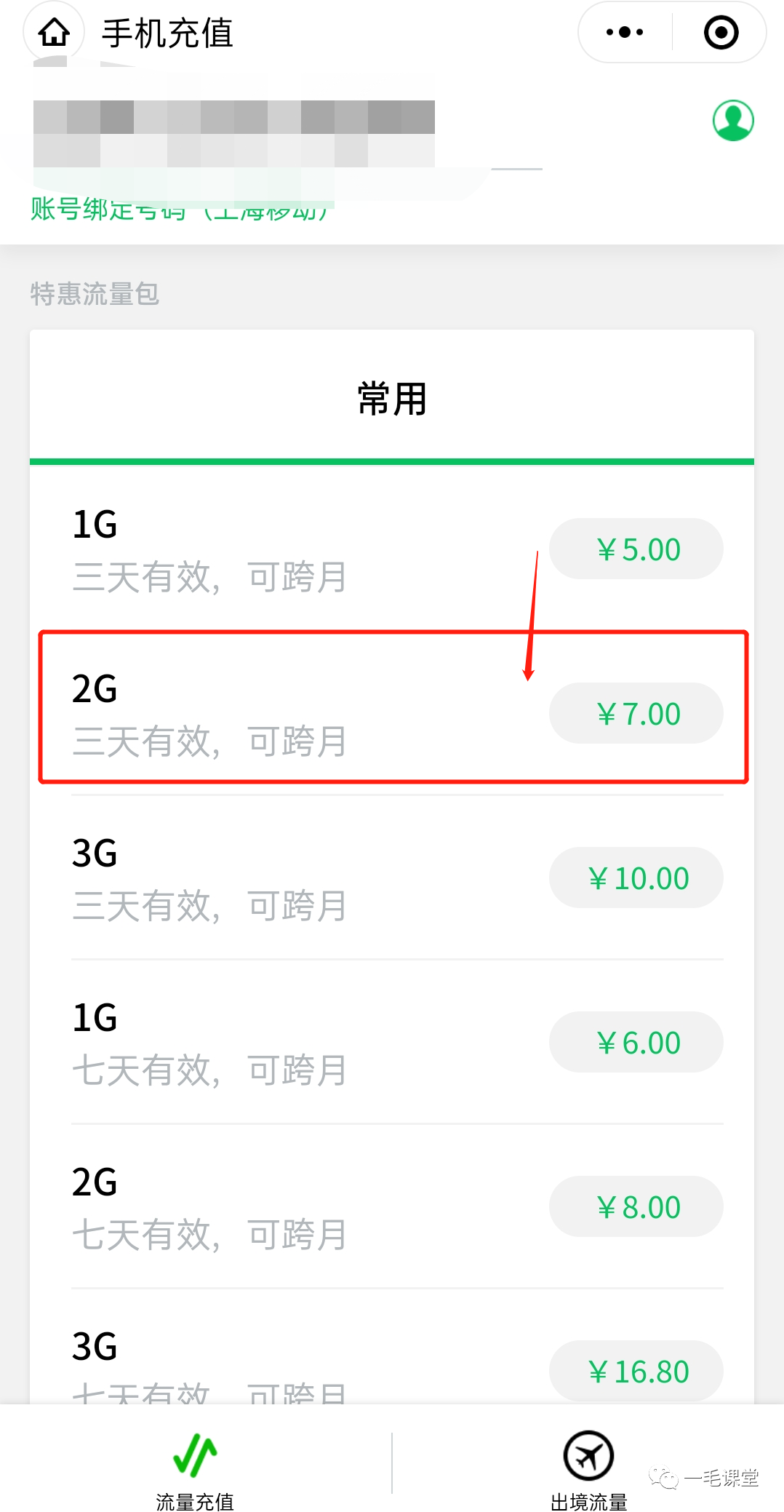Buy 3G seven-day package for ¥16.80
The height and width of the screenshot is (1512, 784).
coord(636,1371)
